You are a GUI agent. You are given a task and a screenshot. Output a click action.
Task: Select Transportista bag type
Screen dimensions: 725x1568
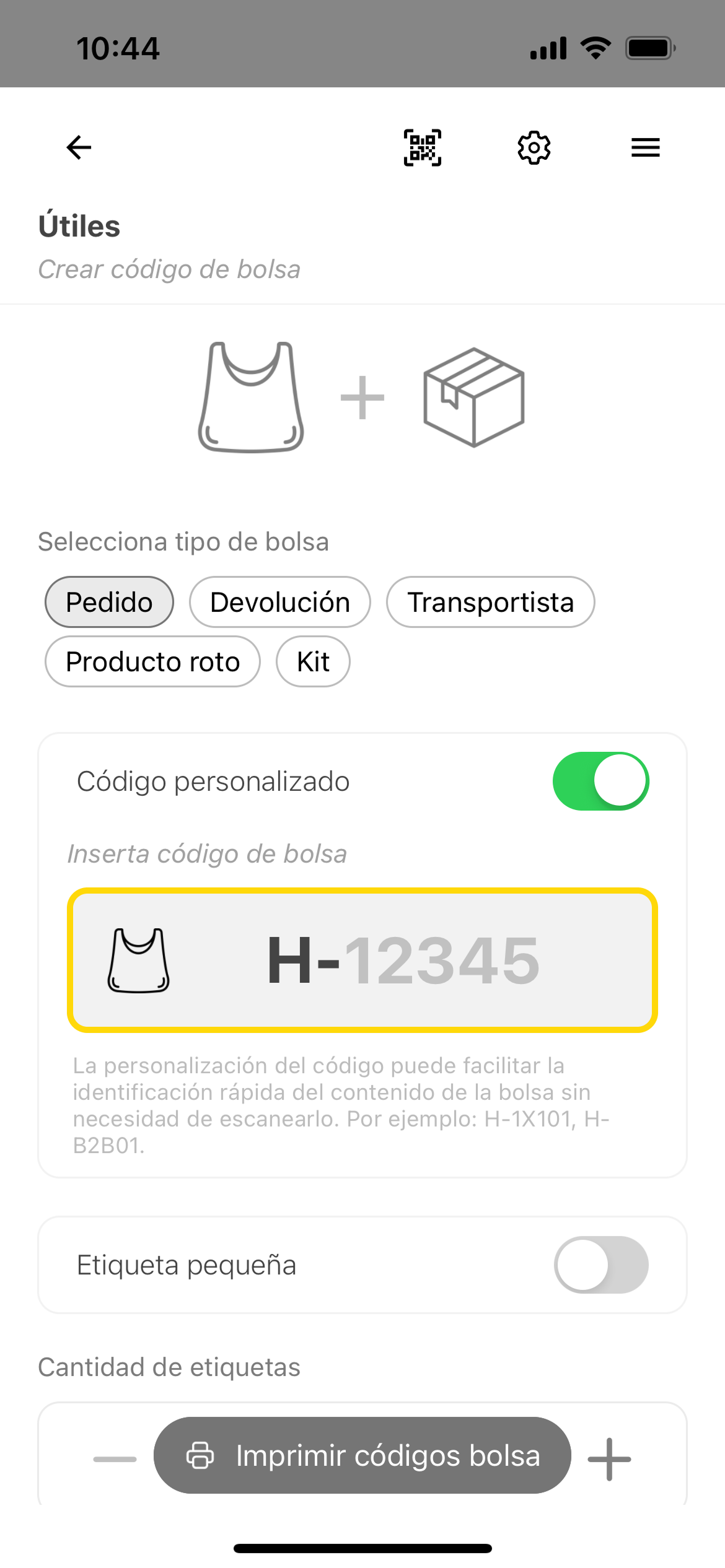[490, 602]
